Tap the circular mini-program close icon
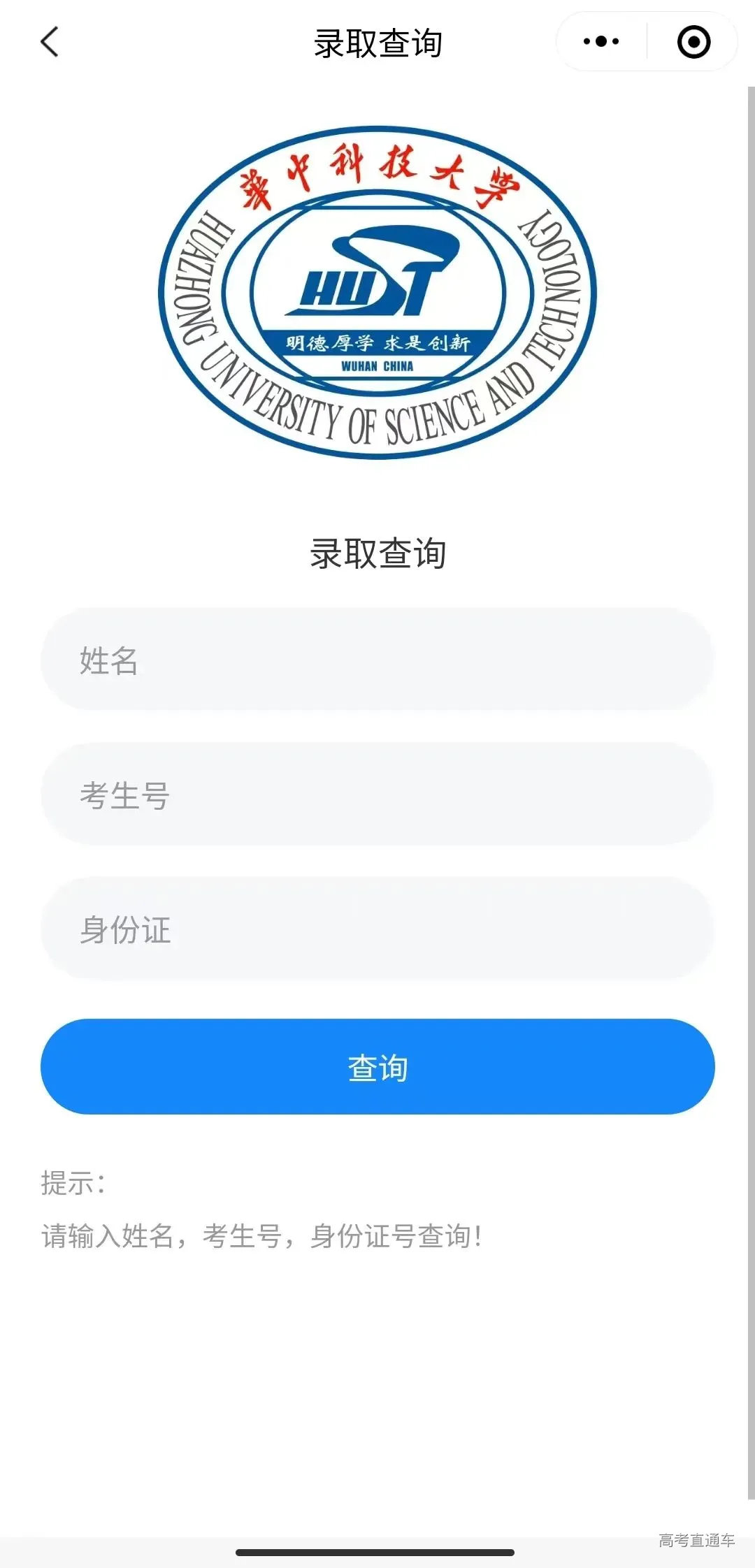Viewport: 755px width, 1568px height. [x=693, y=42]
